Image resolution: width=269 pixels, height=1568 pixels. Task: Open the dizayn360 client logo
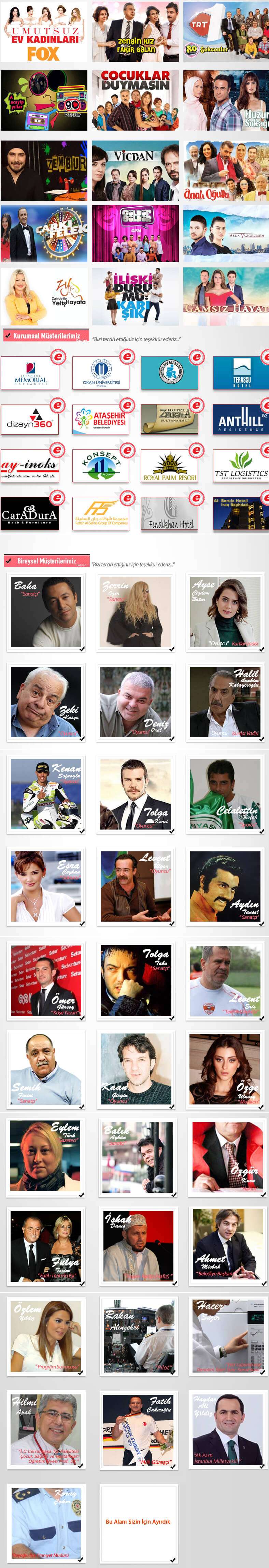(30, 421)
